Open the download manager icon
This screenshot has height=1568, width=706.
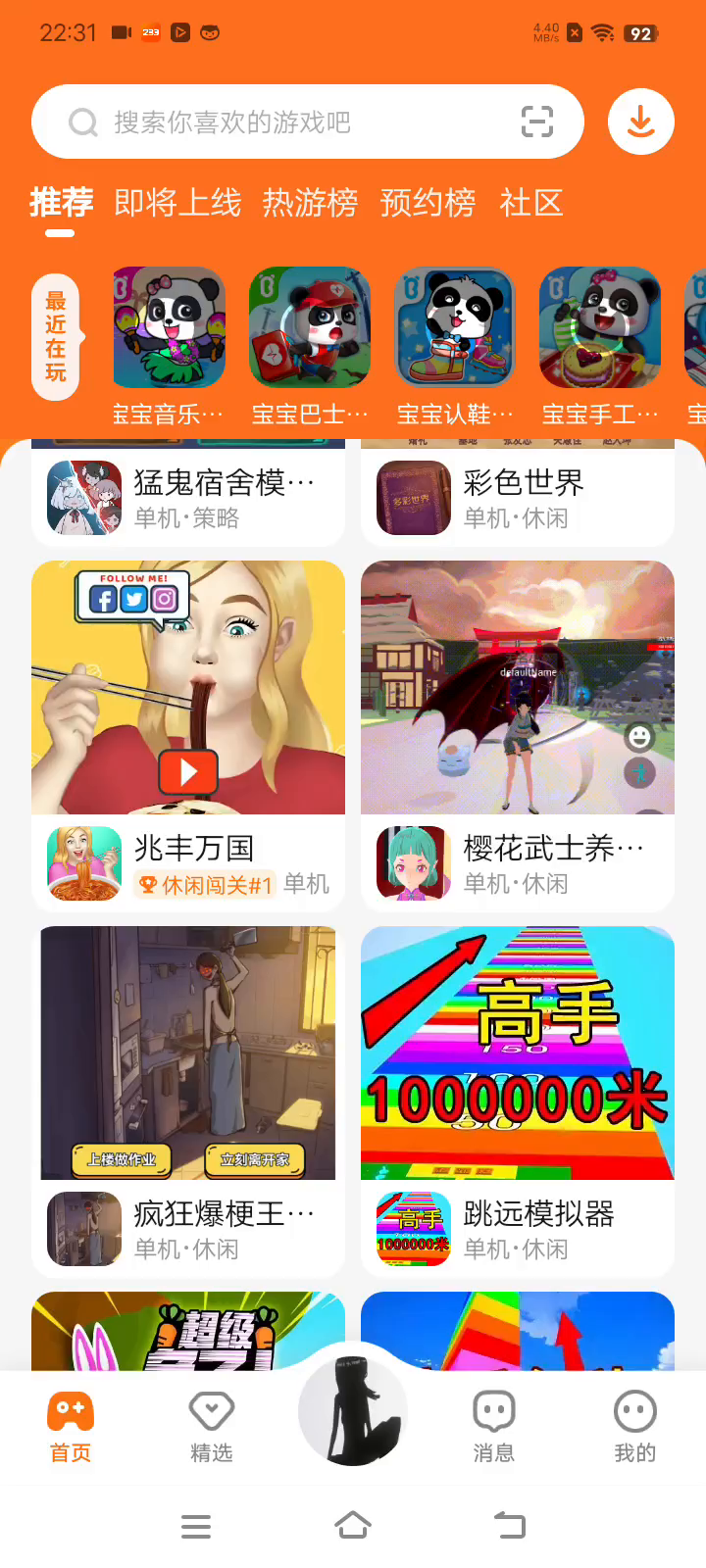pyautogui.click(x=640, y=122)
